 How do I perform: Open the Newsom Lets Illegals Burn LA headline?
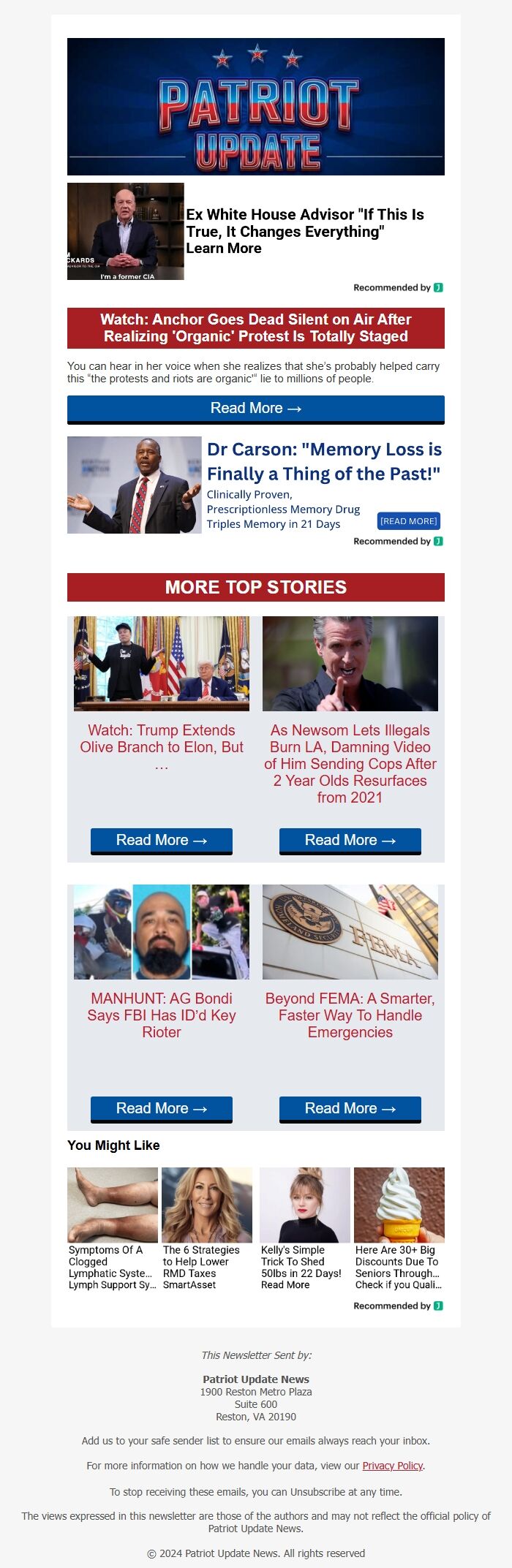[350, 764]
